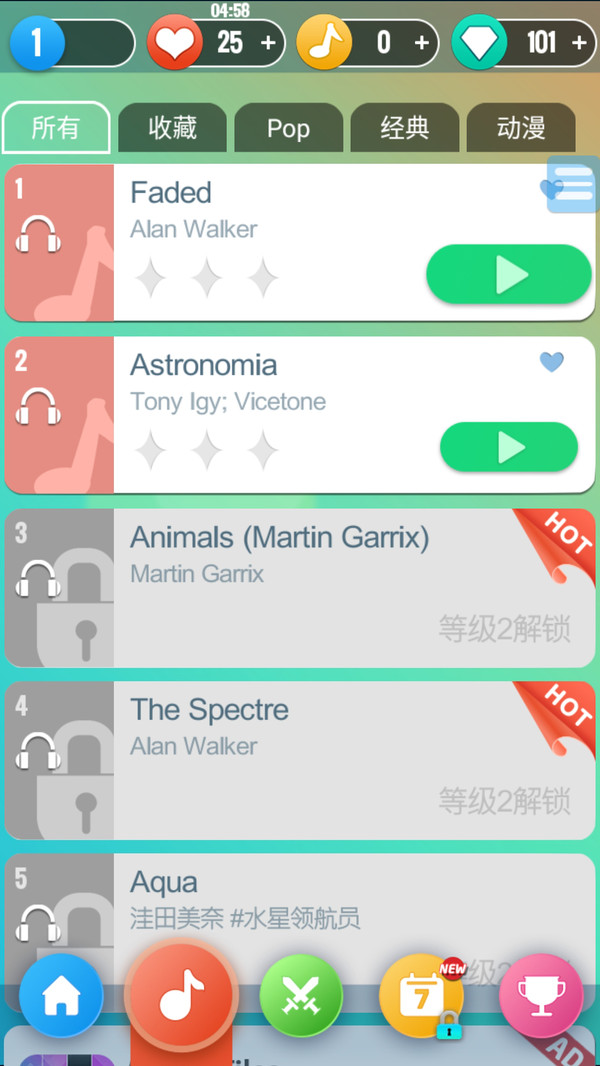
Task: Add more music note coins
Action: pyautogui.click(x=421, y=43)
